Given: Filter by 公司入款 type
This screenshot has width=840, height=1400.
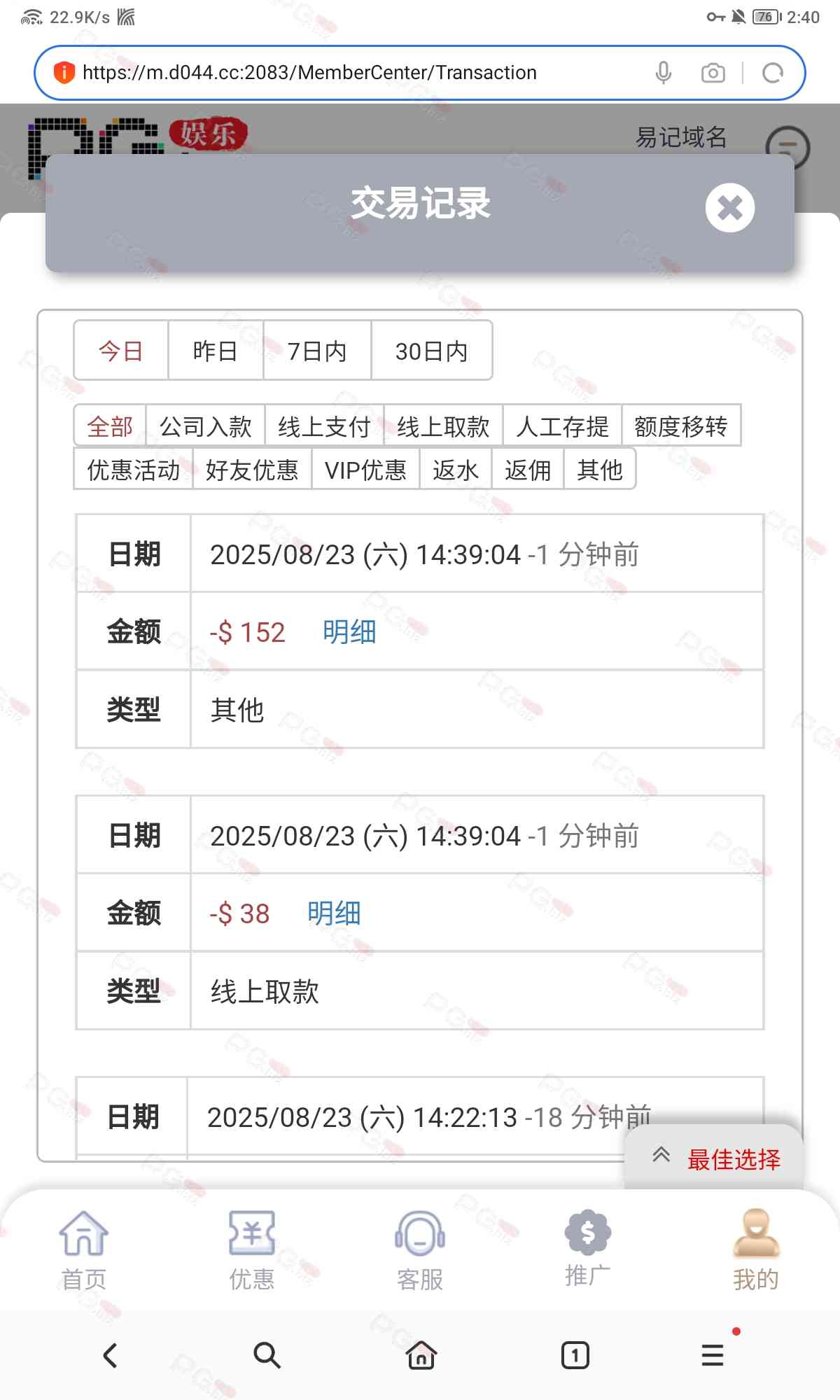Looking at the screenshot, I should [x=205, y=426].
